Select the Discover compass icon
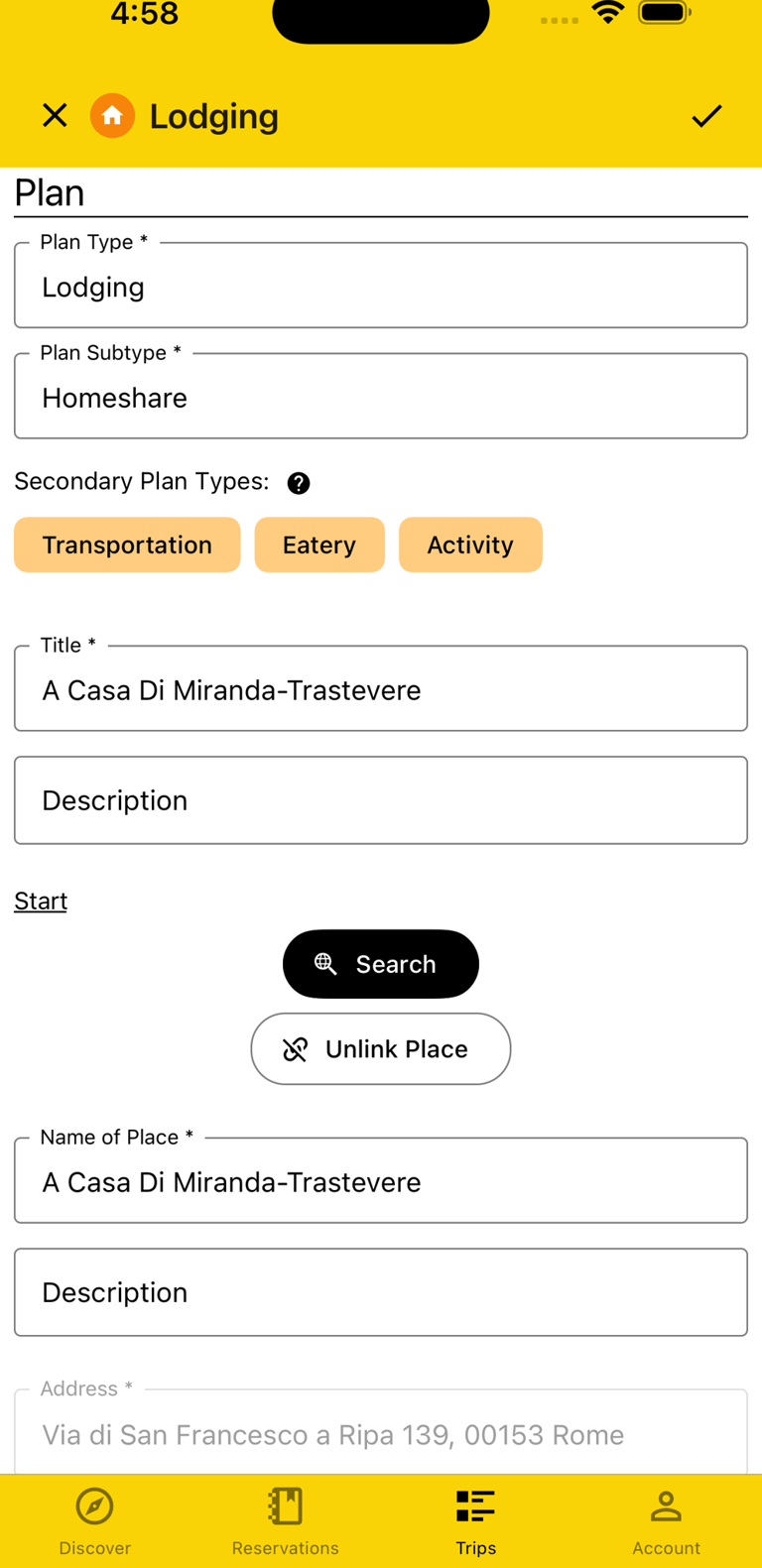Screen dimensions: 762x1568 [x=94, y=1506]
